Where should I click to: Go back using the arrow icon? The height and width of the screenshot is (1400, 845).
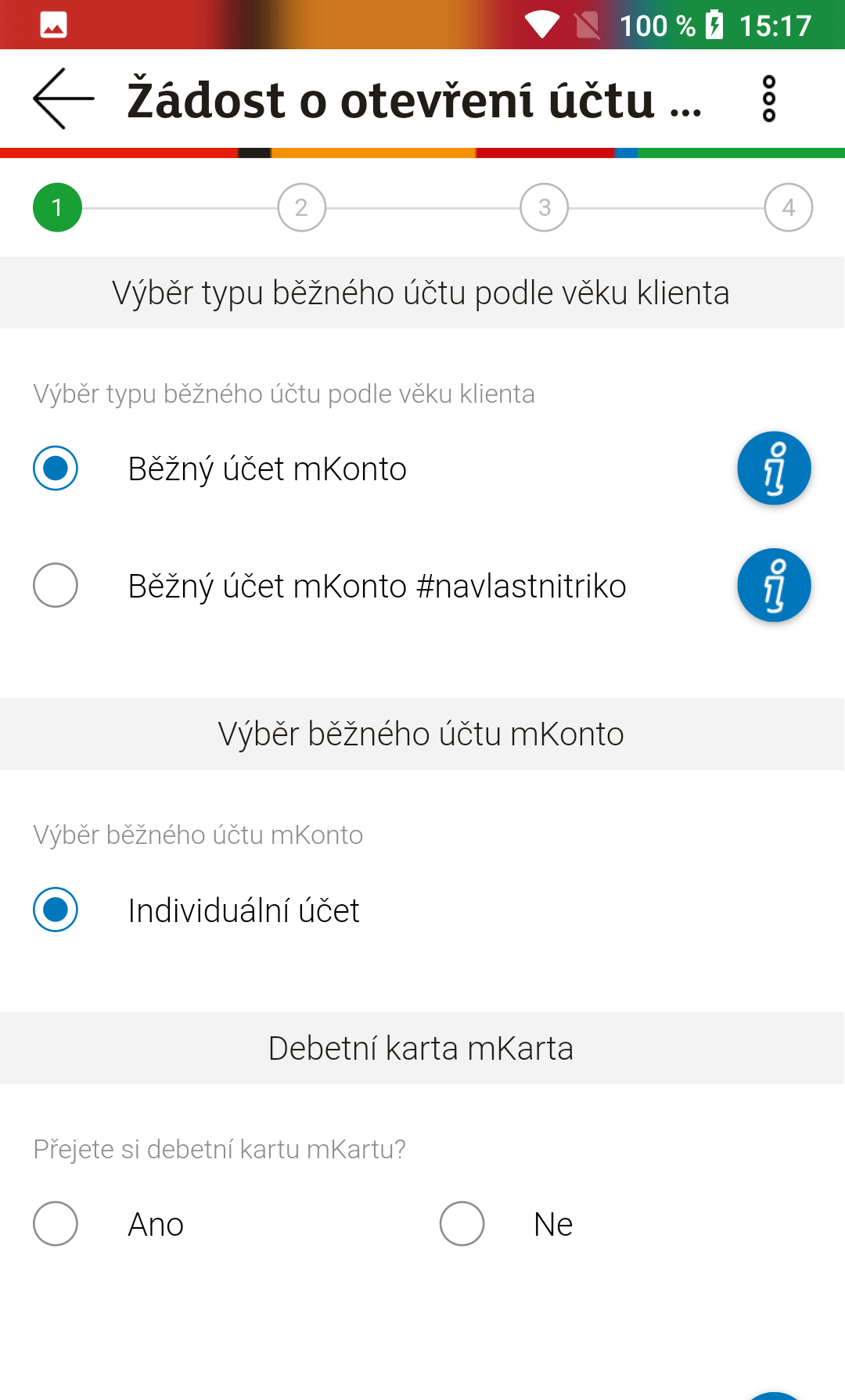[x=63, y=99]
